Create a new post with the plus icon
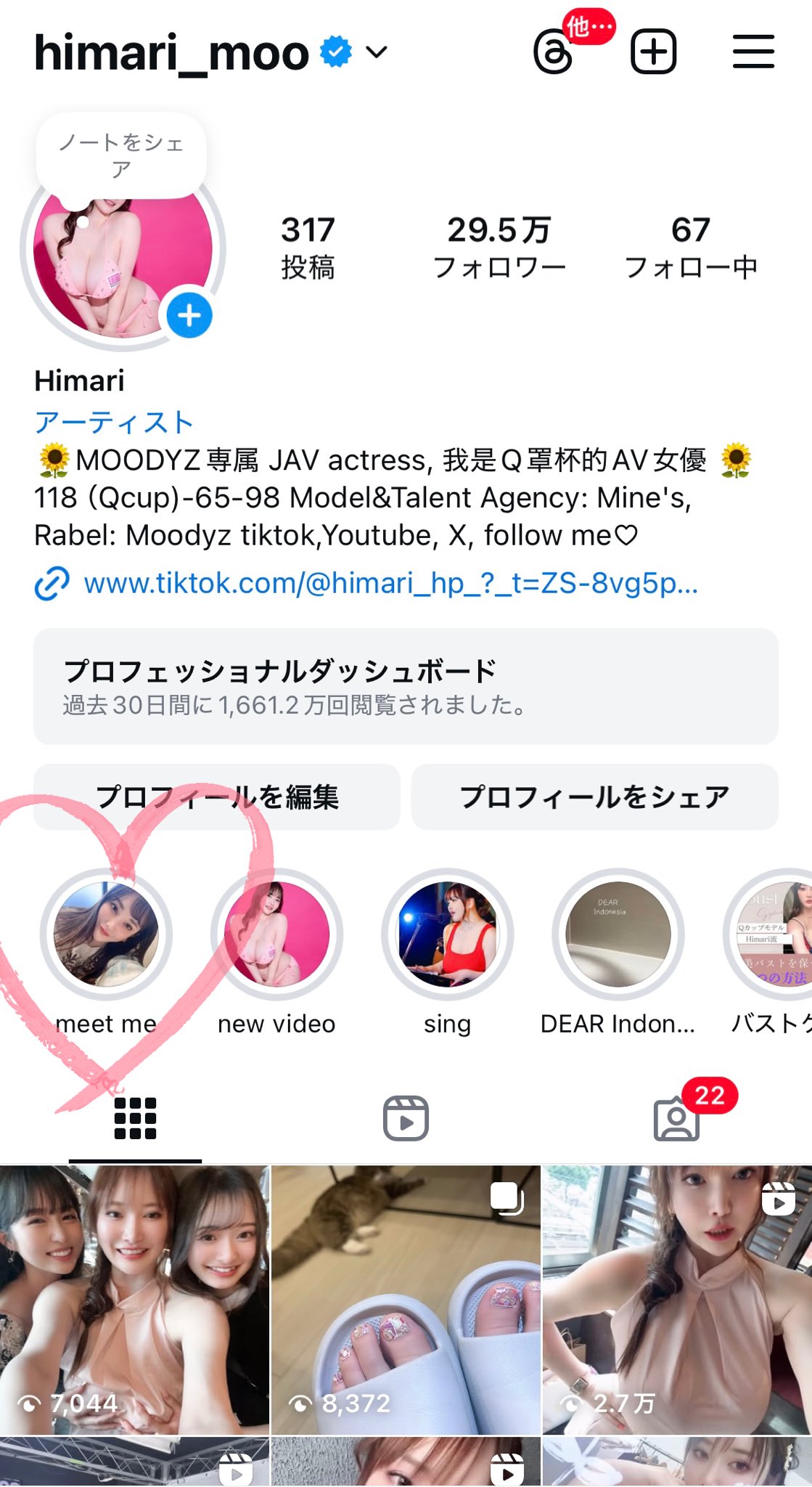This screenshot has height=1487, width=812. click(653, 52)
